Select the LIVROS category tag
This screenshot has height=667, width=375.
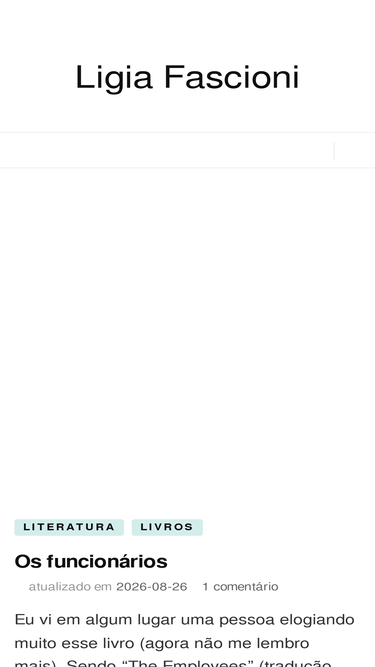(x=167, y=527)
